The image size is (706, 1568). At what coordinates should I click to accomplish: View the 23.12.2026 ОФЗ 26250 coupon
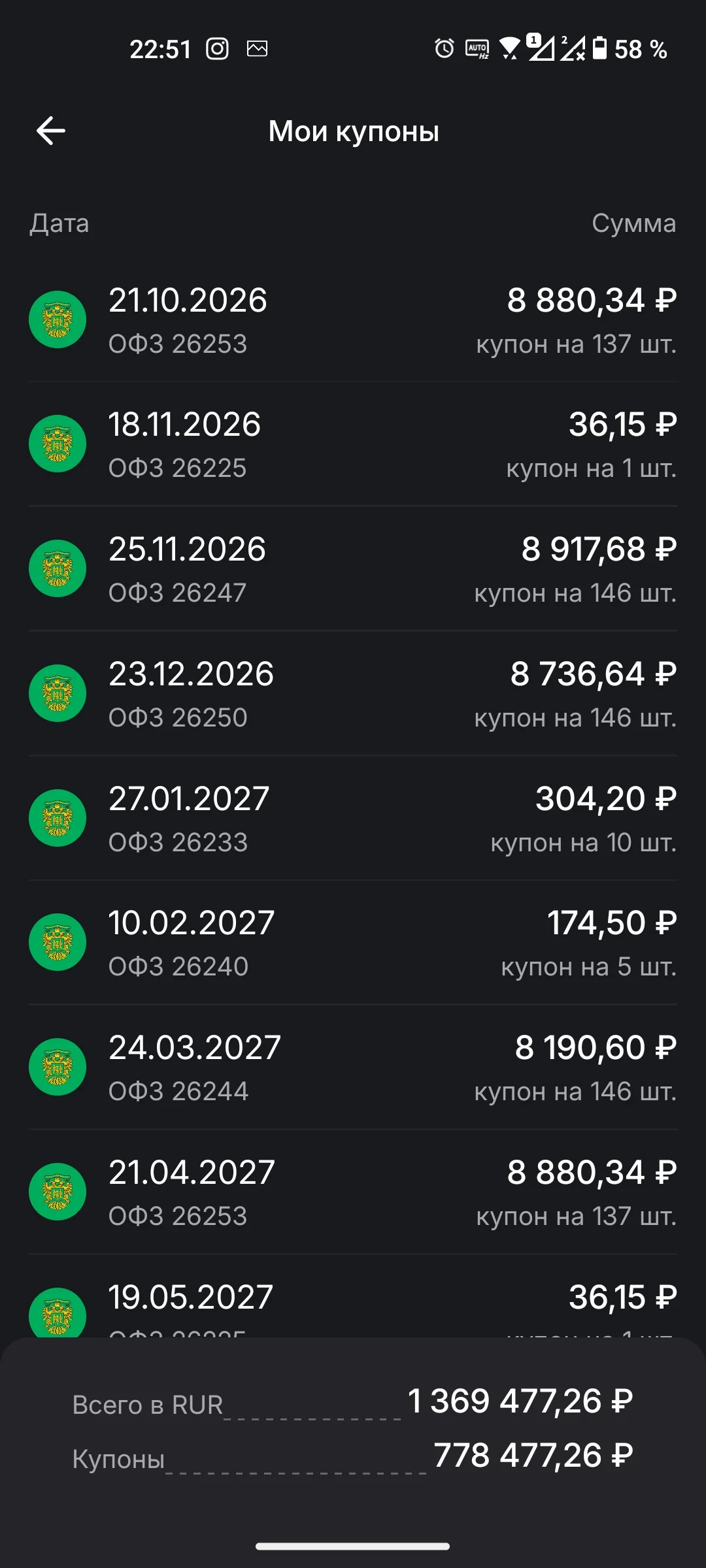(353, 693)
